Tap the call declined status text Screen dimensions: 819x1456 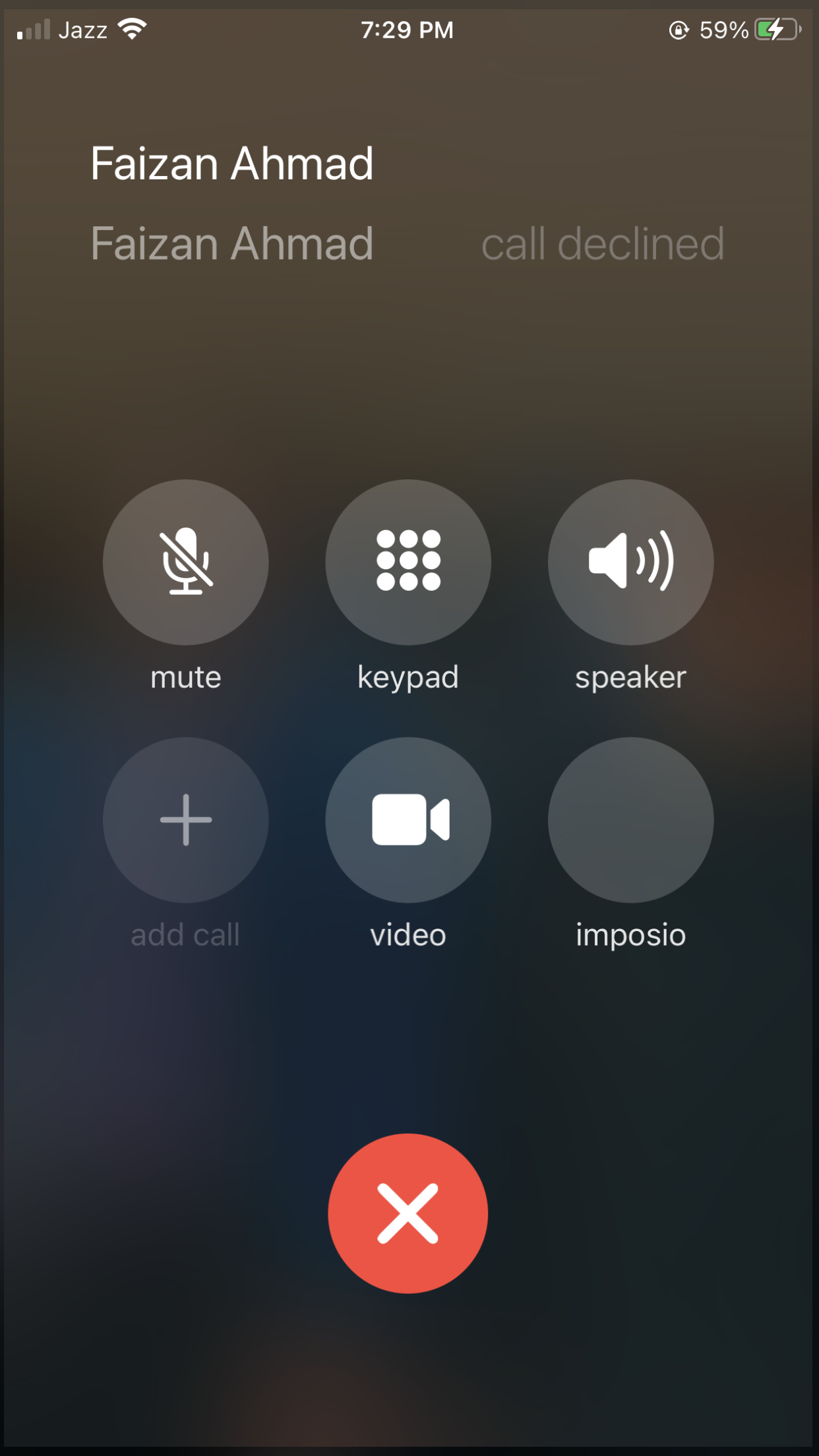point(603,244)
